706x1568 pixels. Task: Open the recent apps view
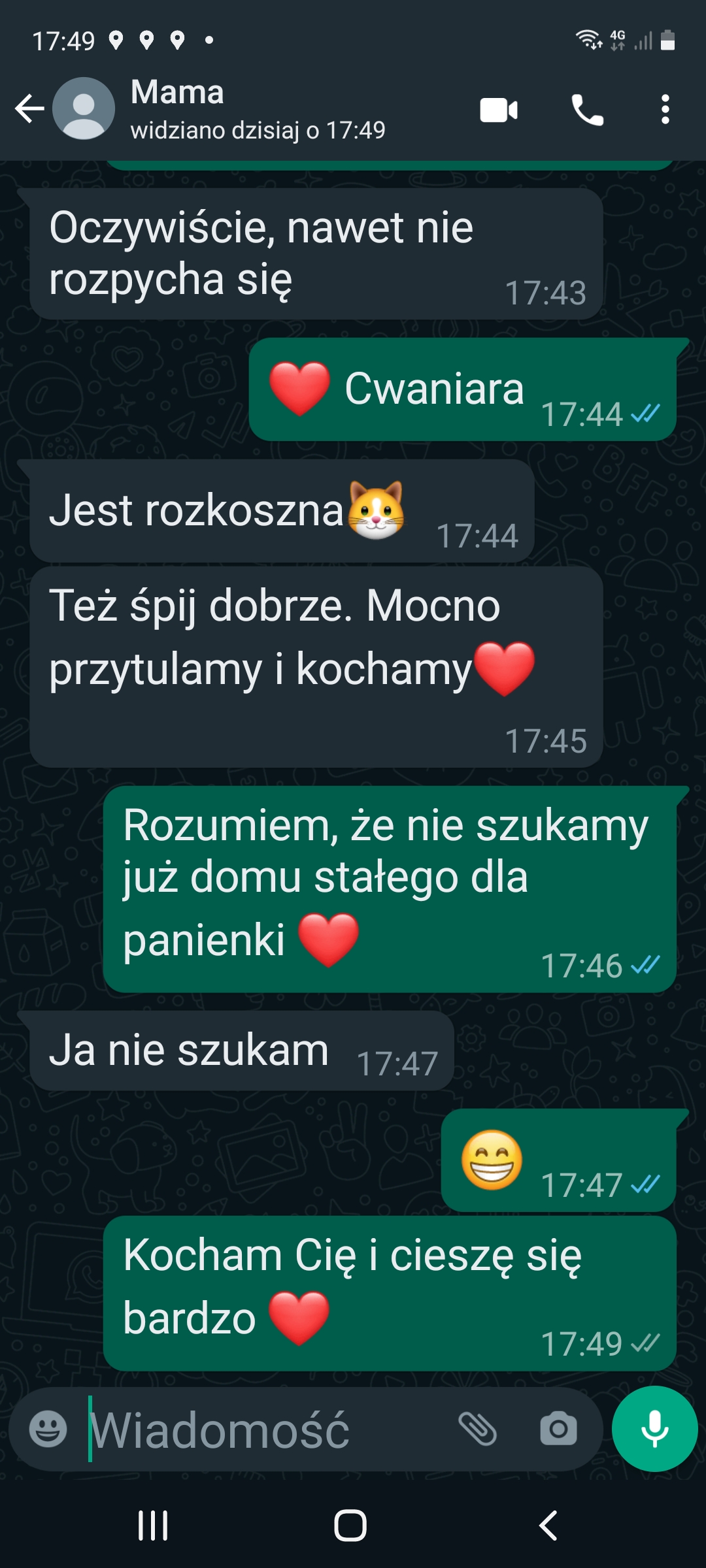153,1526
